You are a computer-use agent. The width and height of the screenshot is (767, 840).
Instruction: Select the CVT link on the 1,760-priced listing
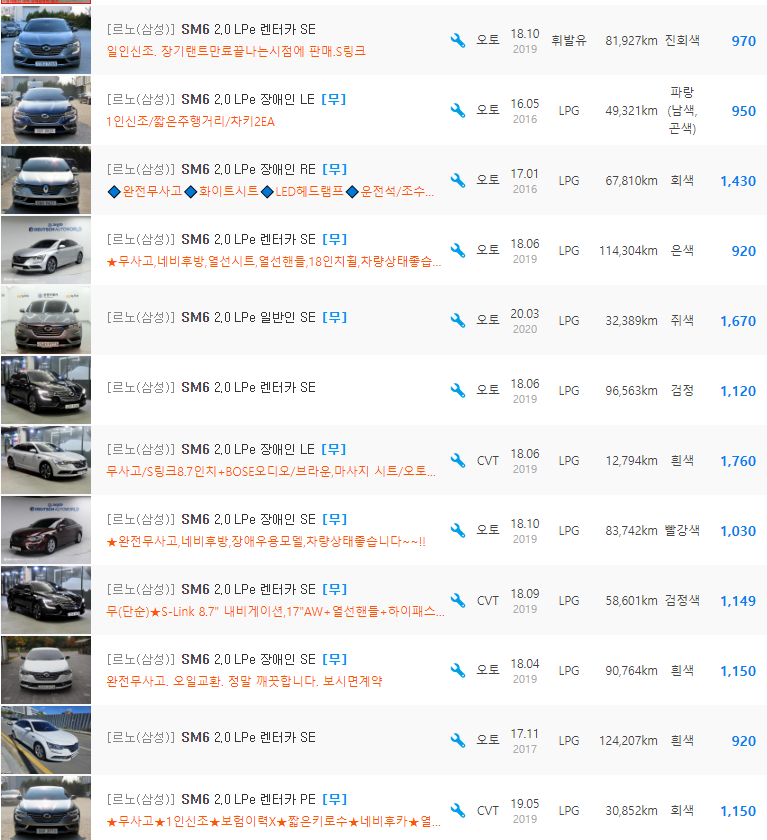coord(487,460)
